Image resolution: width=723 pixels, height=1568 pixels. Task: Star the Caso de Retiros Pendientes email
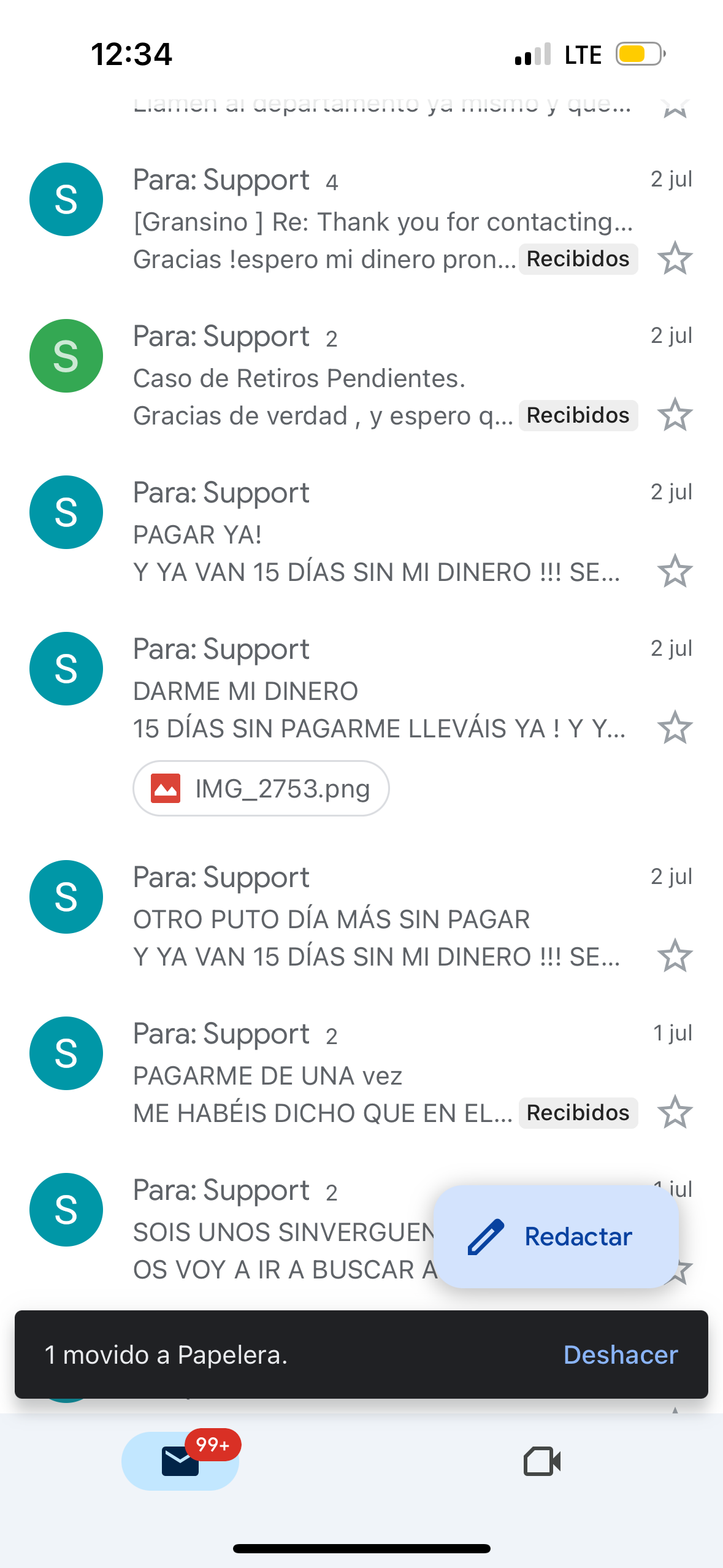tap(675, 415)
